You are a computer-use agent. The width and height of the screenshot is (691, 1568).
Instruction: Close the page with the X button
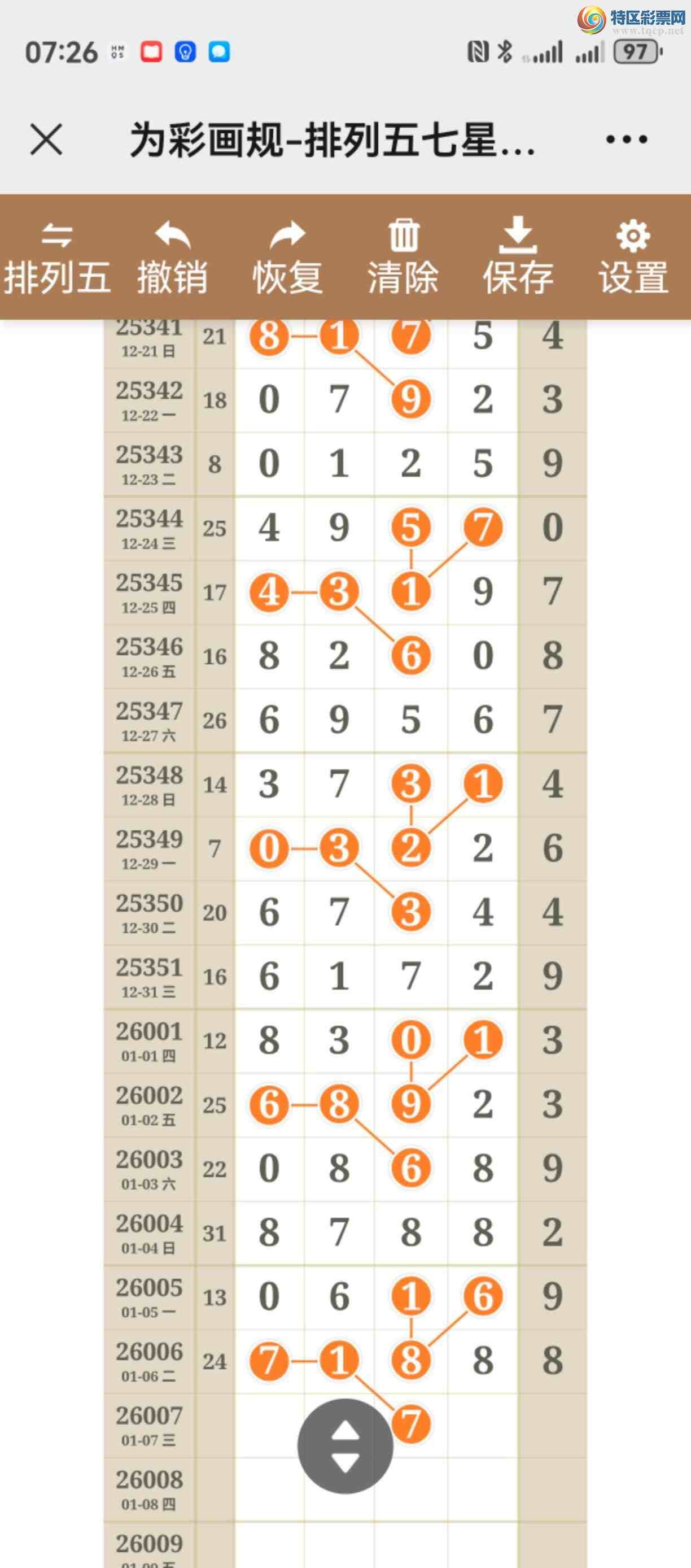[46, 140]
